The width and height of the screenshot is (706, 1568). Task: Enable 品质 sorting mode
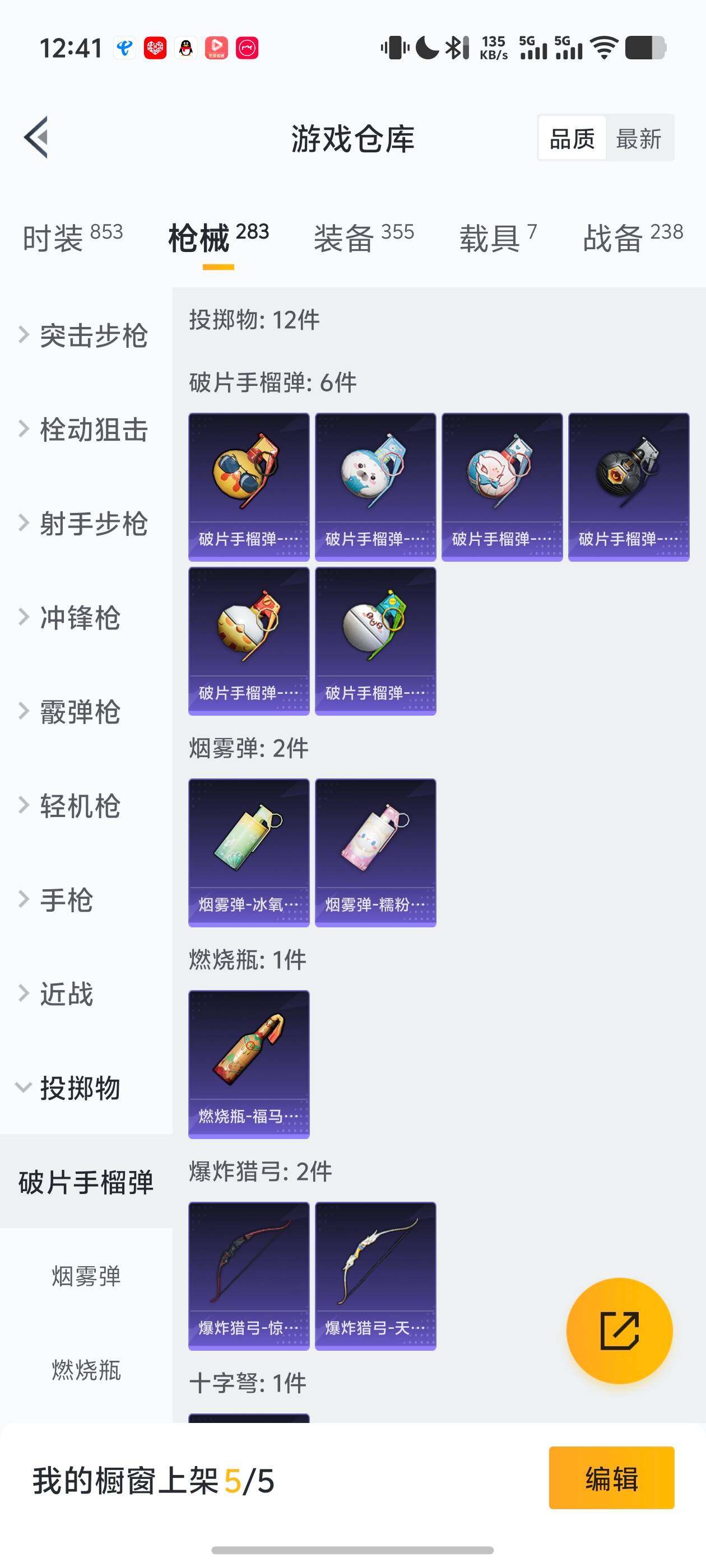(x=571, y=139)
